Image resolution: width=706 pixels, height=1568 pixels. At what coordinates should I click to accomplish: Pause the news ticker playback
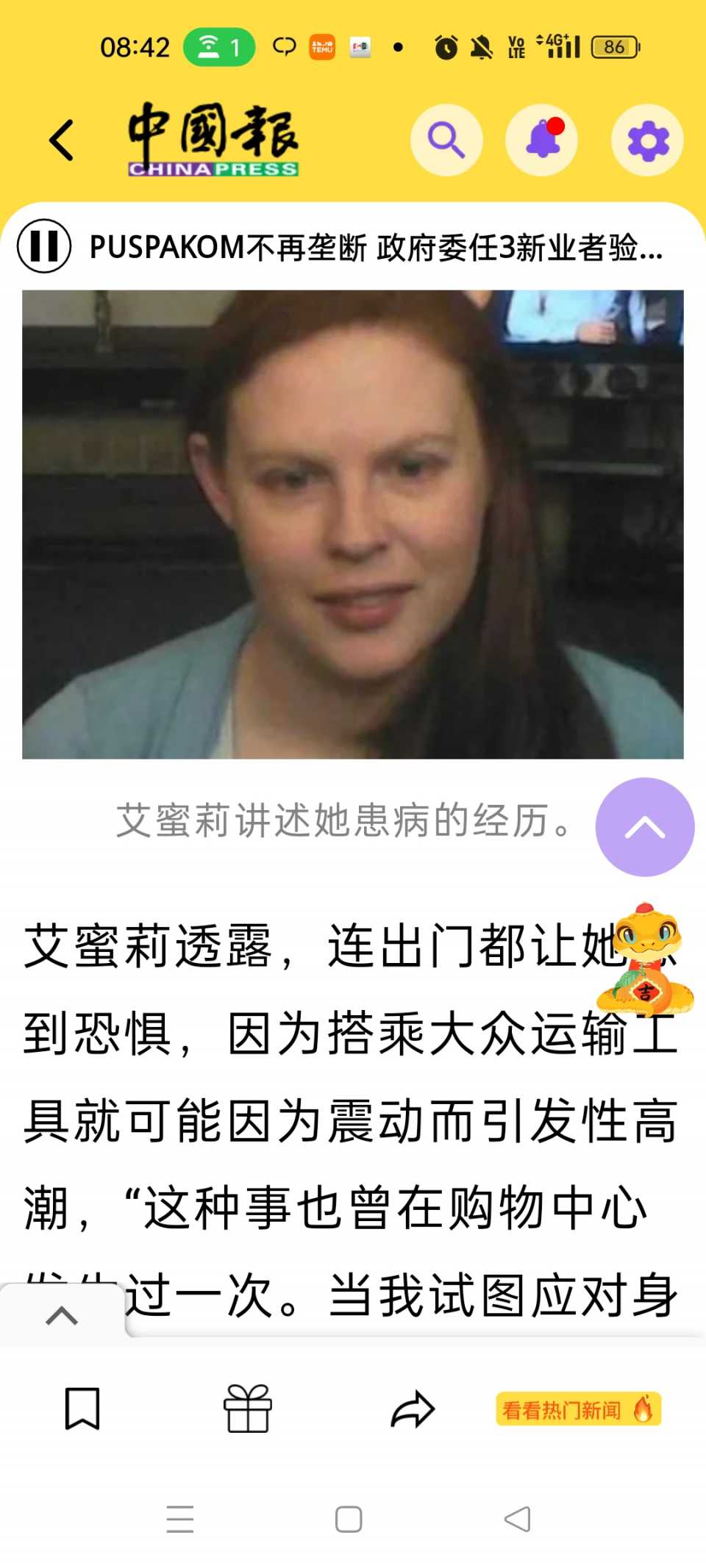[44, 246]
